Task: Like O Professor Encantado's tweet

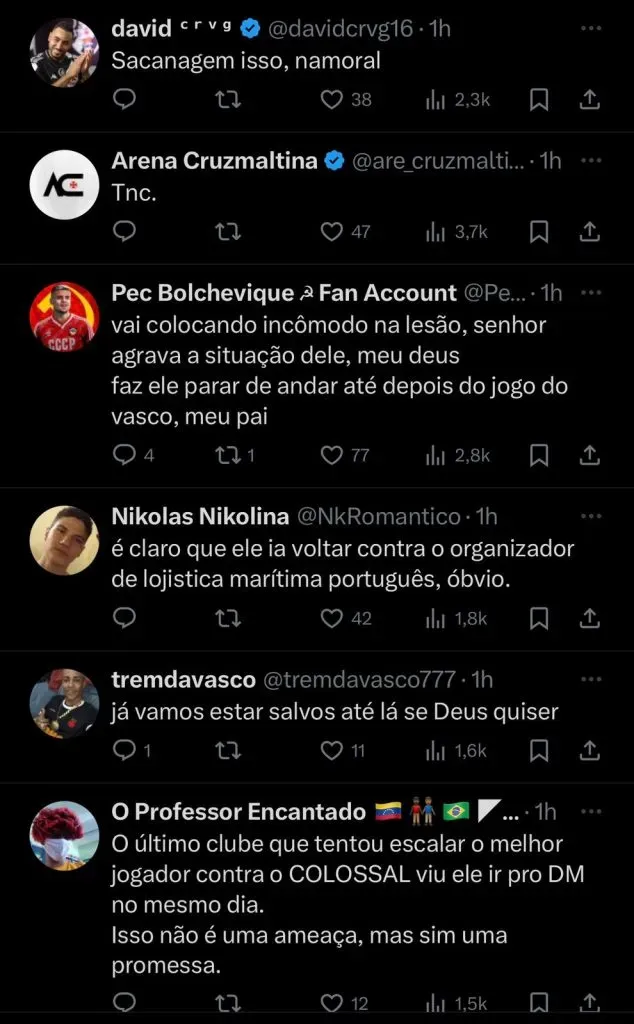Action: tap(332, 1003)
